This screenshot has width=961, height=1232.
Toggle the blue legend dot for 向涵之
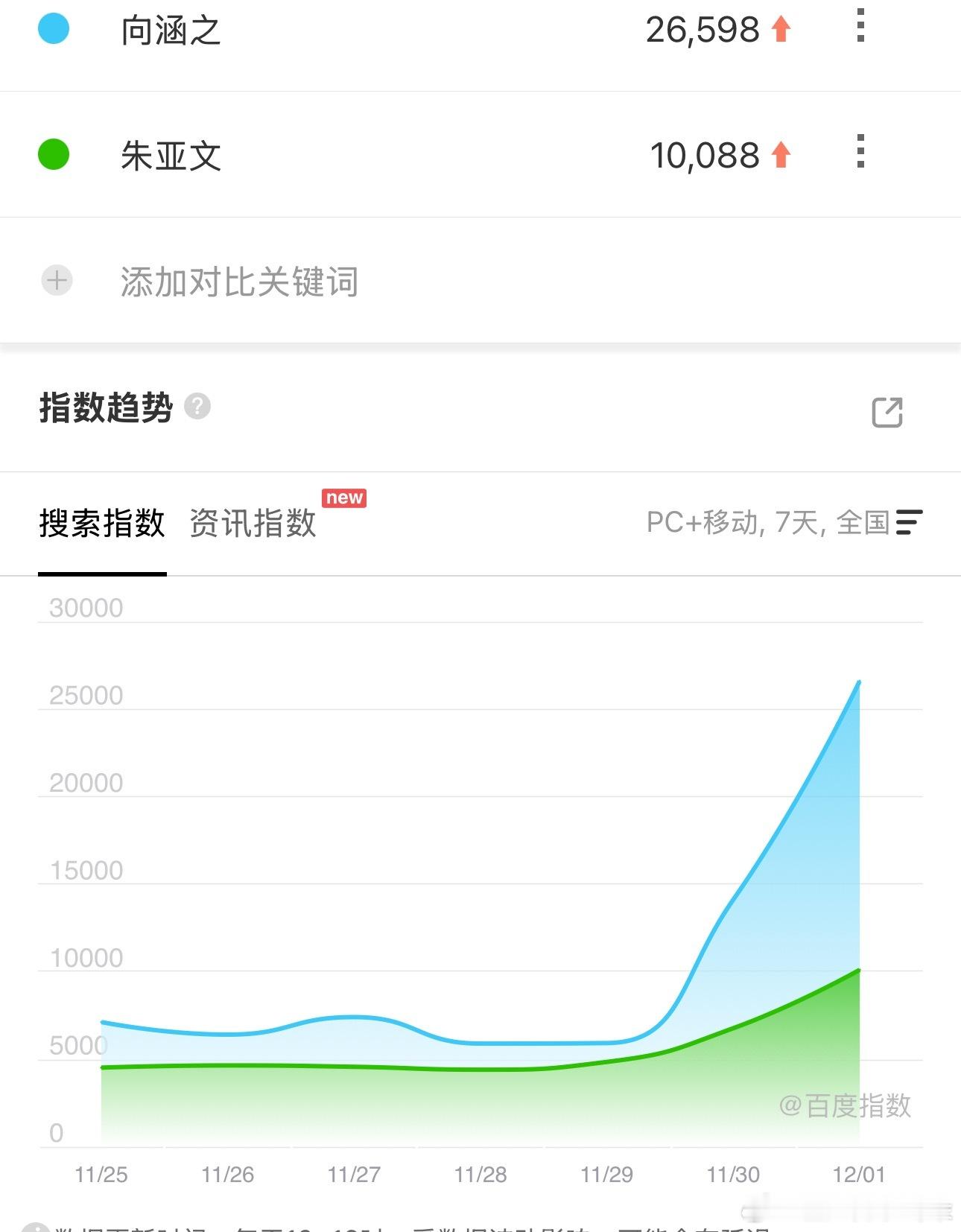tap(54, 28)
